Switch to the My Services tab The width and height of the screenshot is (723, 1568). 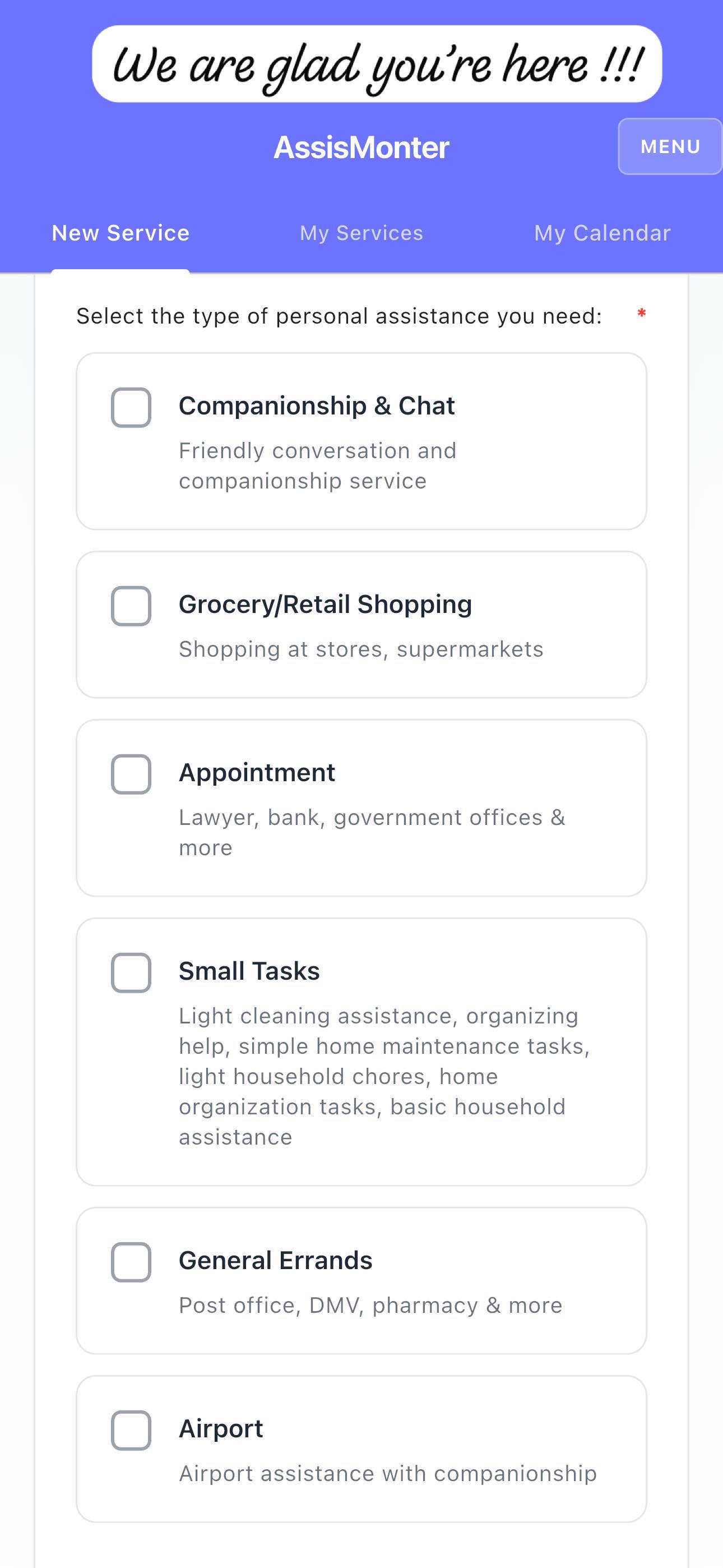[x=360, y=233]
